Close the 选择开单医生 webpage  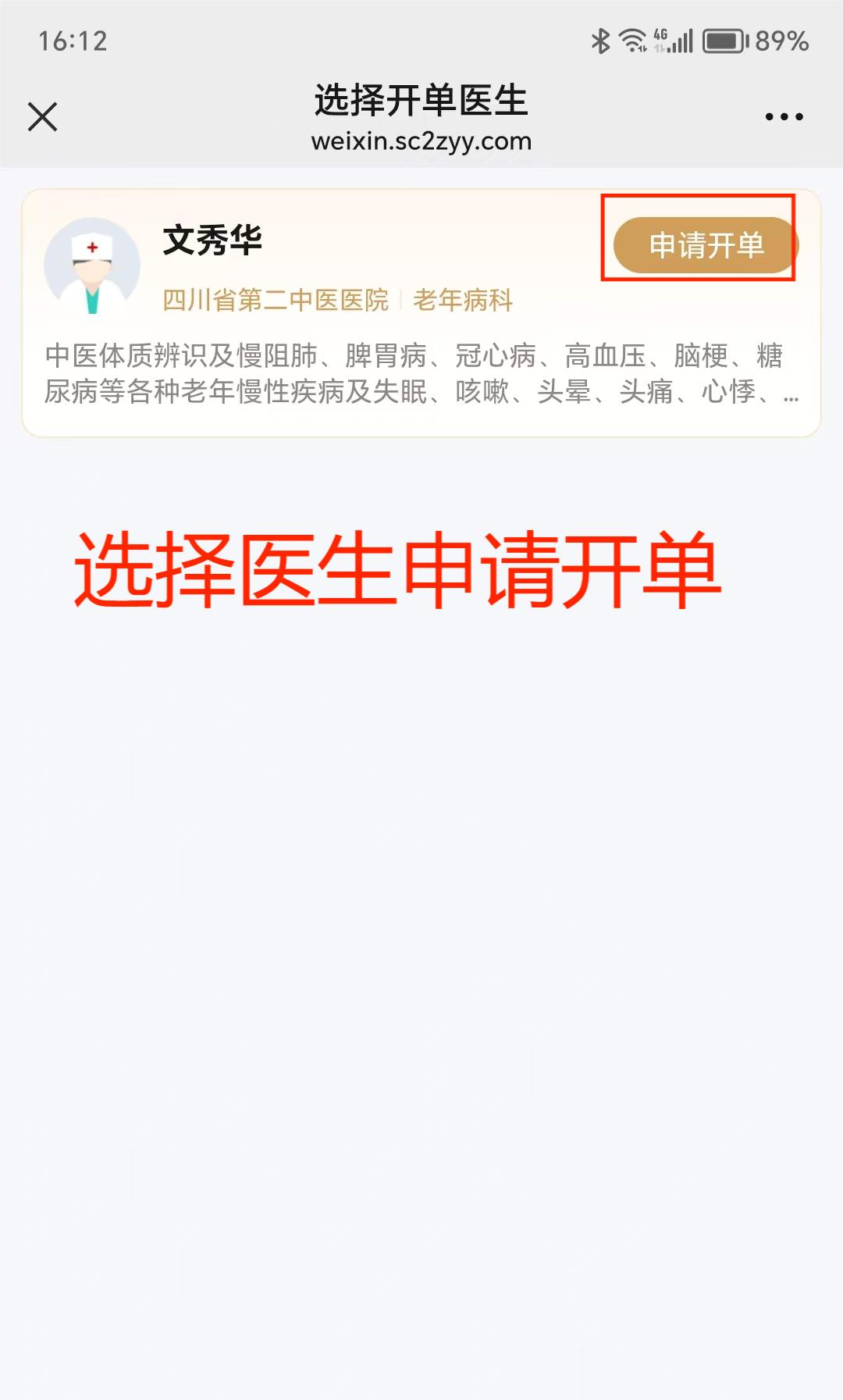click(43, 117)
